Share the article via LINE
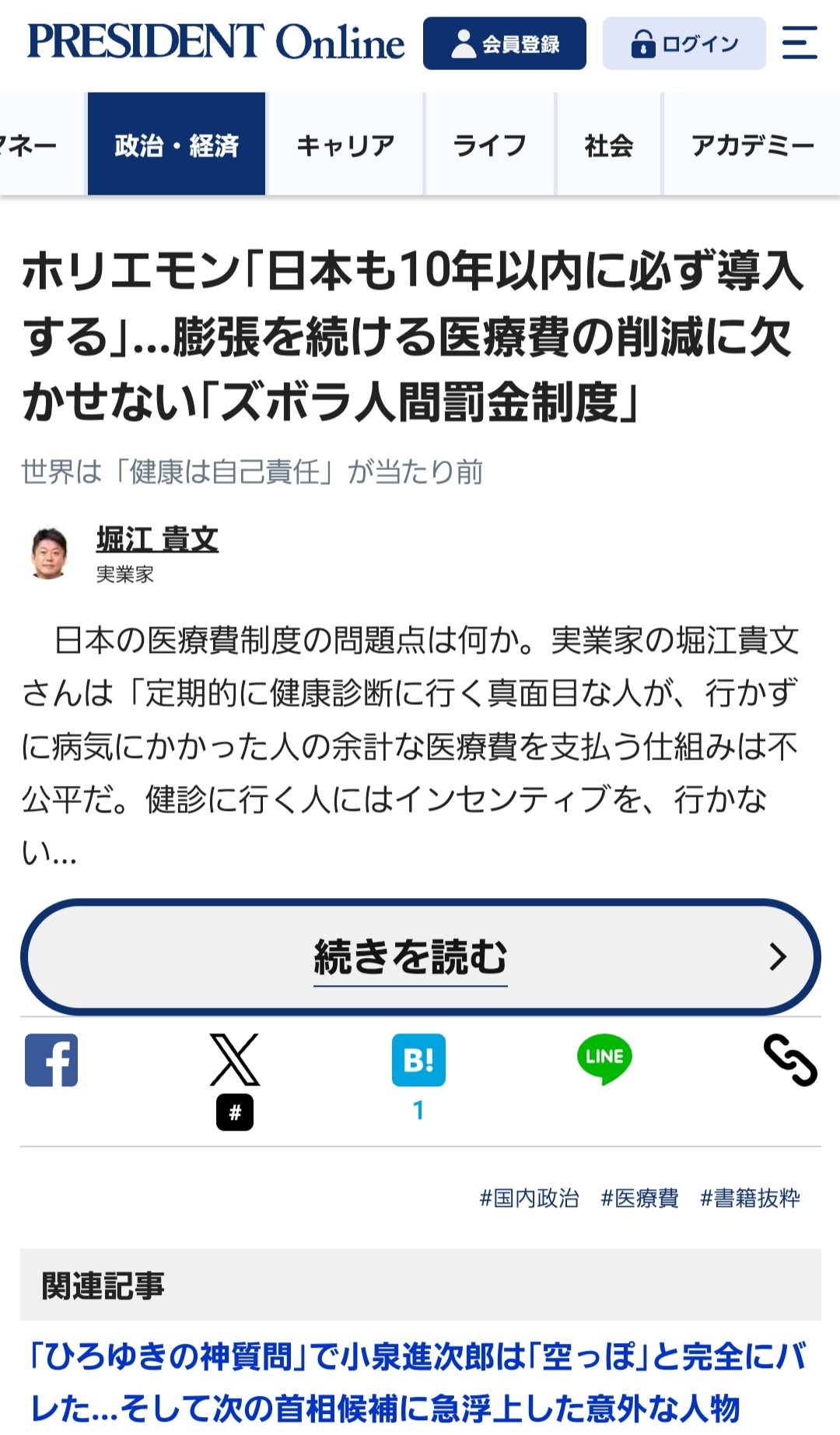The image size is (840, 1435). 604,1058
